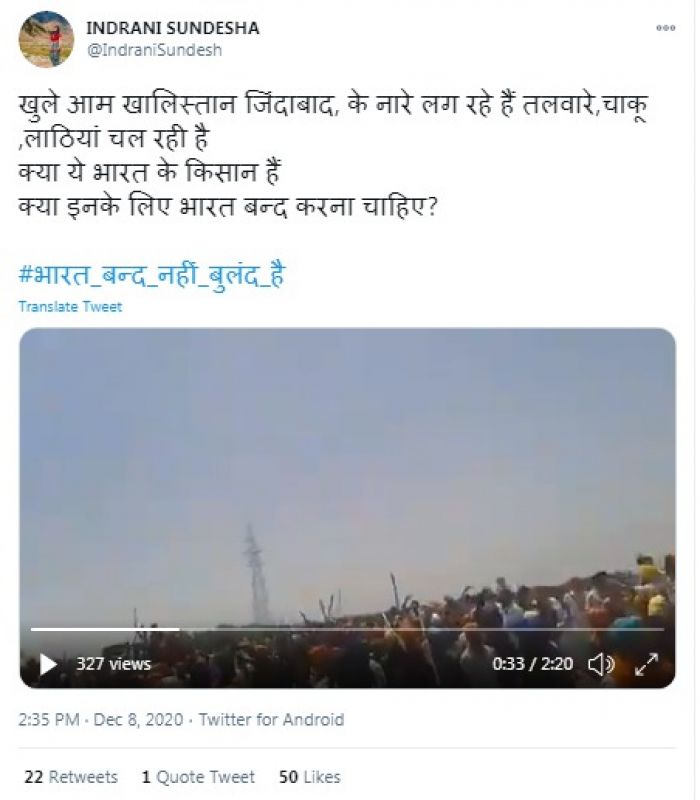View the 22 Retweets list

(x=70, y=777)
